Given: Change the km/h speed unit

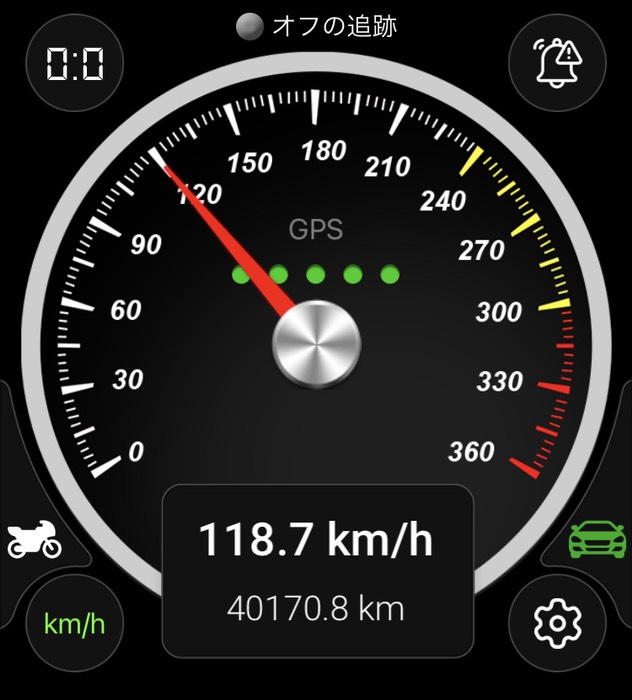Looking at the screenshot, I should tap(75, 625).
